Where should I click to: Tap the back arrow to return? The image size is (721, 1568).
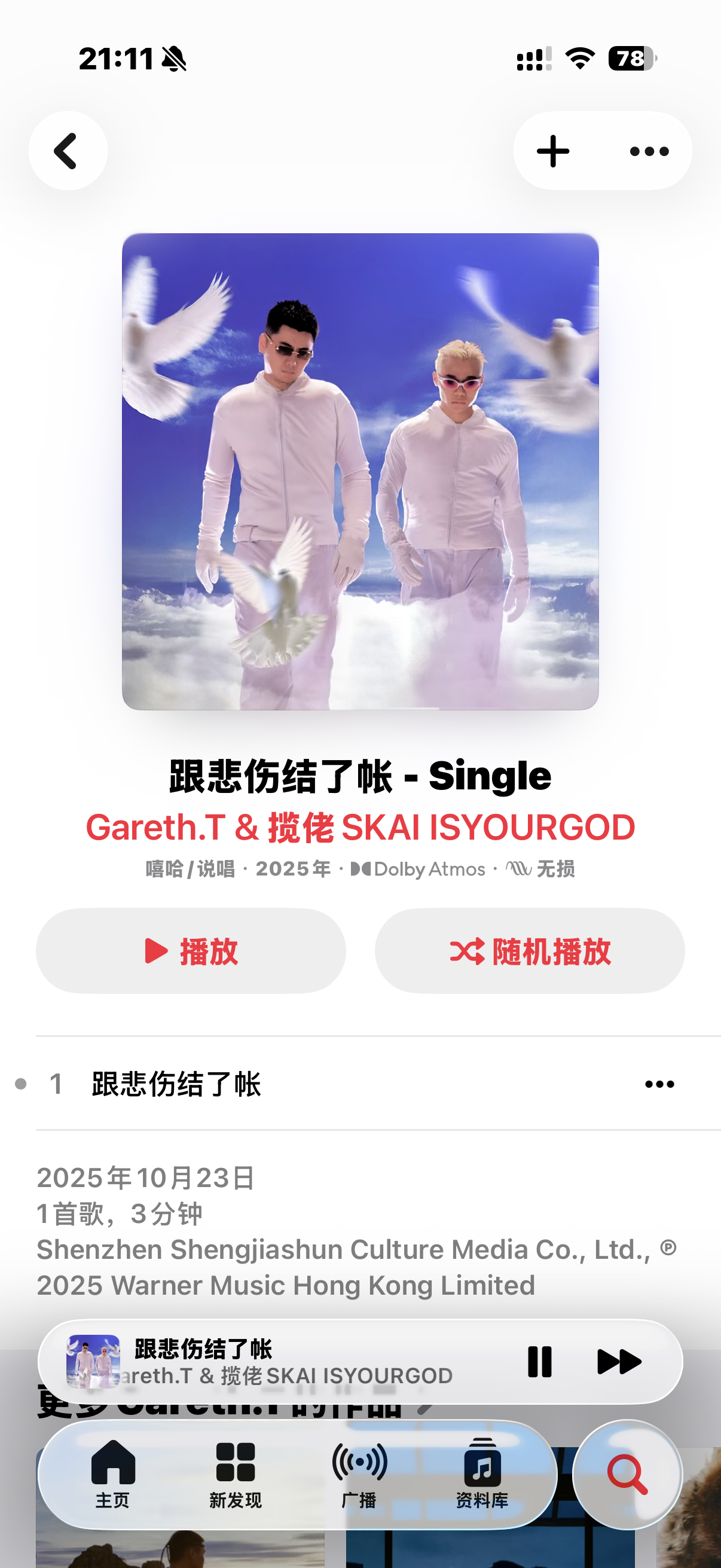click(x=68, y=151)
